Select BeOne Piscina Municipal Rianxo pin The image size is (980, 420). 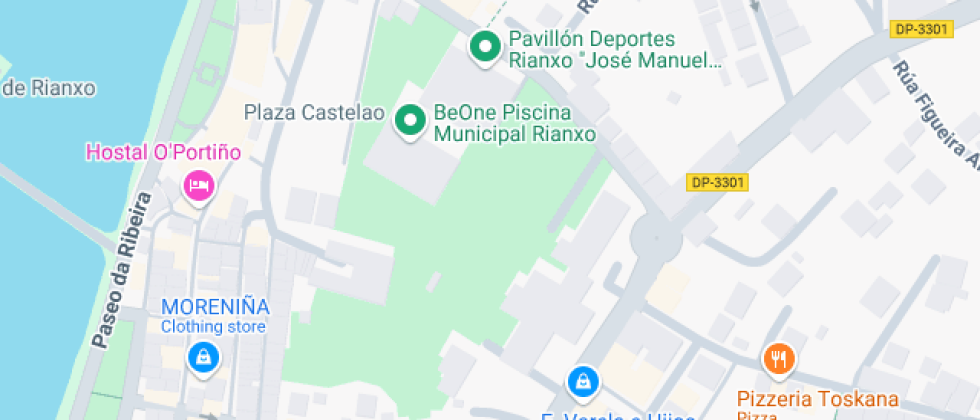pos(409,121)
